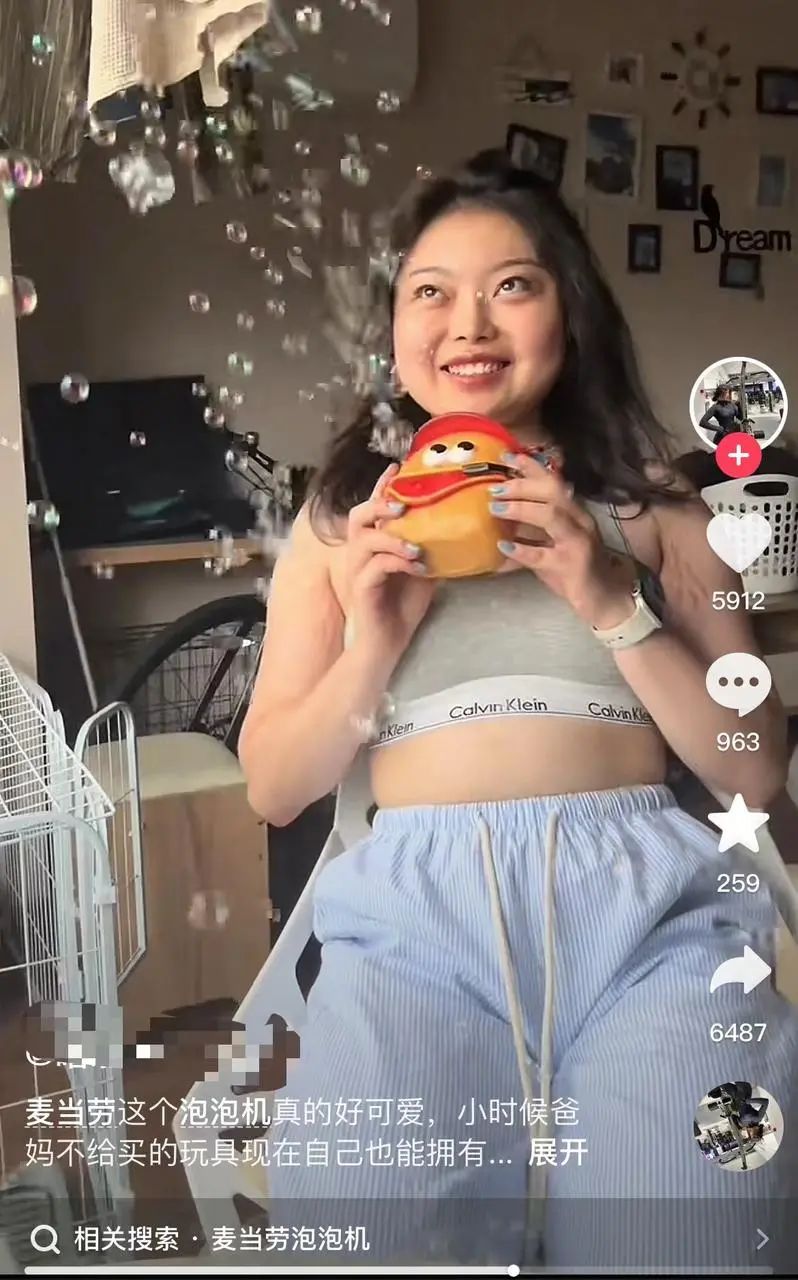Share this video using the arrow icon

click(740, 972)
